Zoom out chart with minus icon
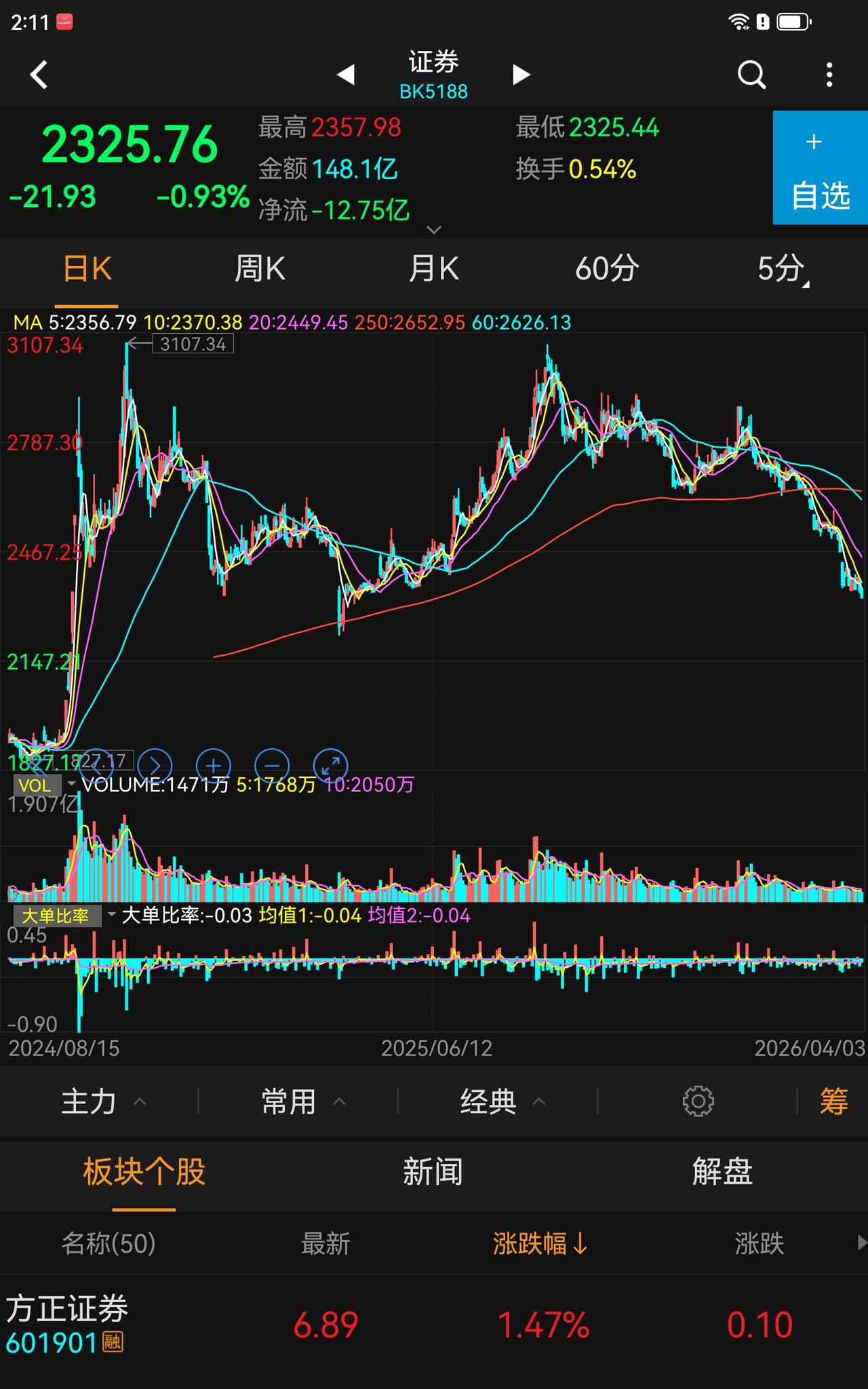Viewport: 868px width, 1389px height. (273, 766)
